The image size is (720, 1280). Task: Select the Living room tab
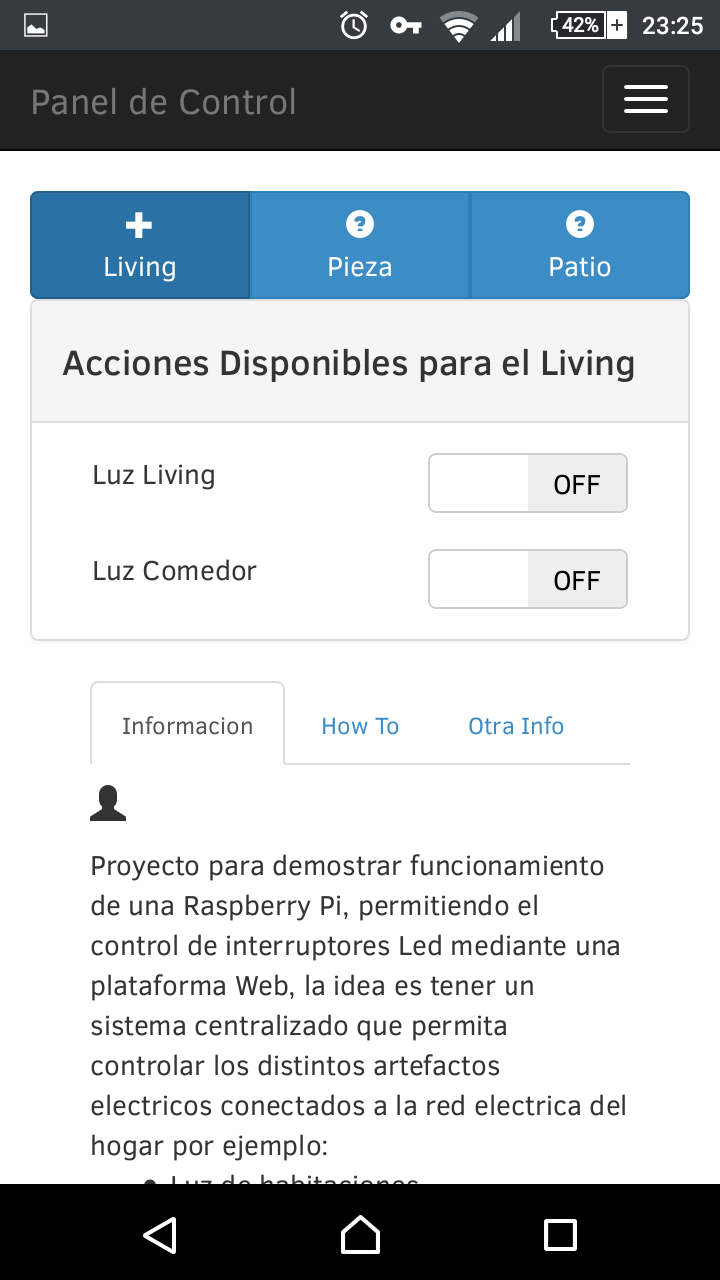pos(140,245)
